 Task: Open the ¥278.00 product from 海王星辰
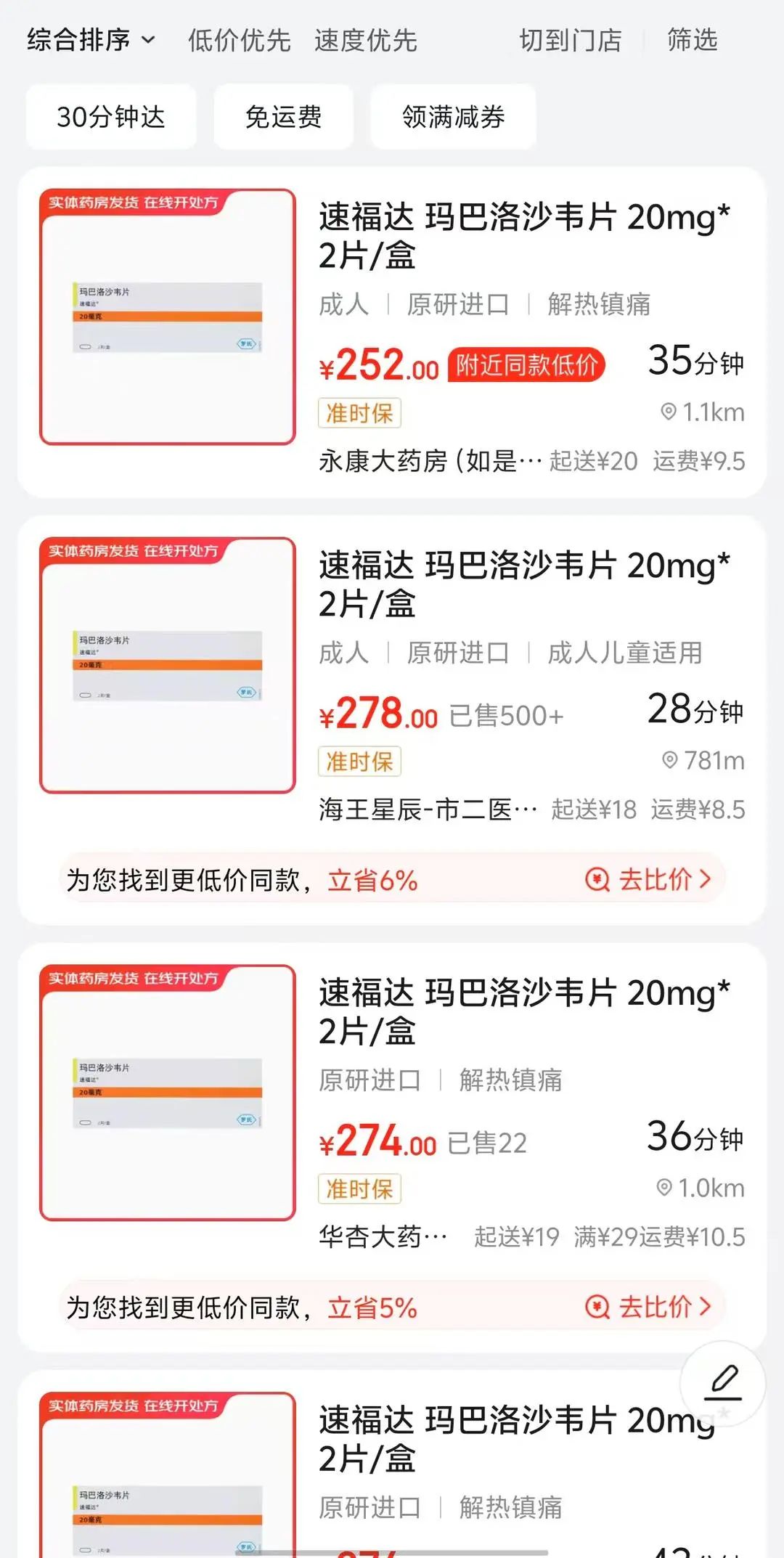tap(523, 584)
